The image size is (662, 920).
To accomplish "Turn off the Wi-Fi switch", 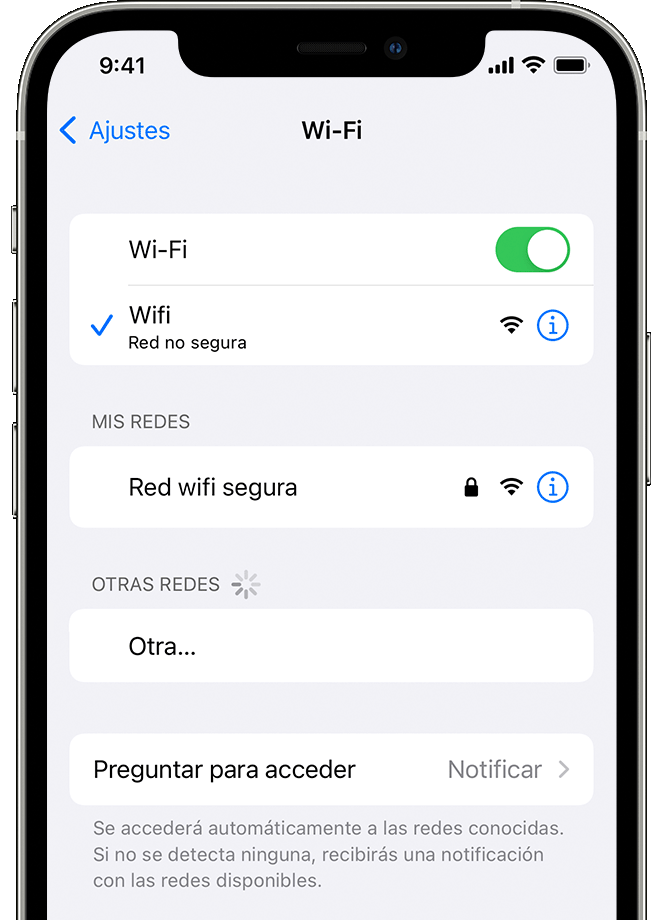I will pos(532,249).
